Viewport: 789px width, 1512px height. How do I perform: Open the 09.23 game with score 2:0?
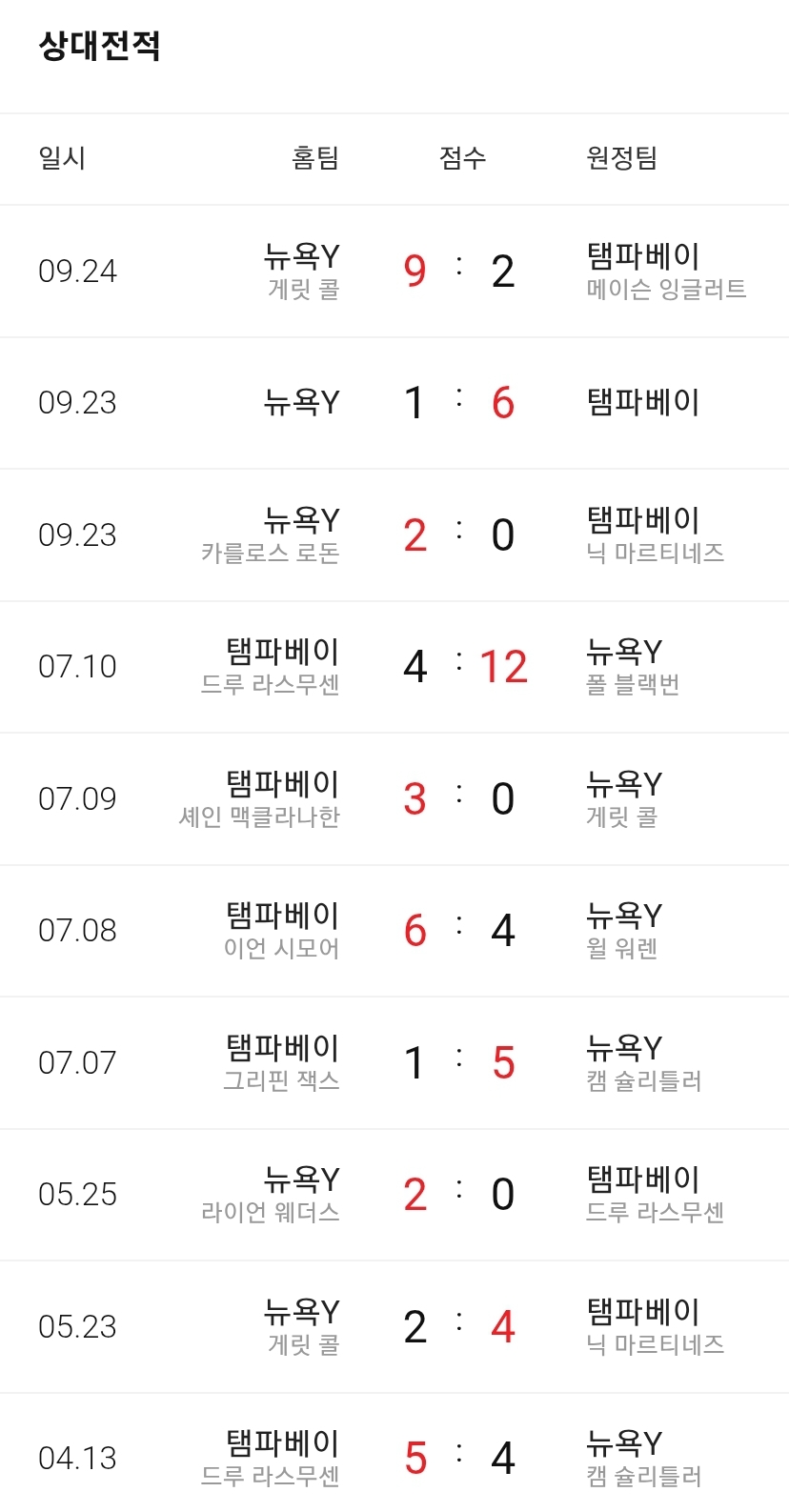(x=394, y=535)
